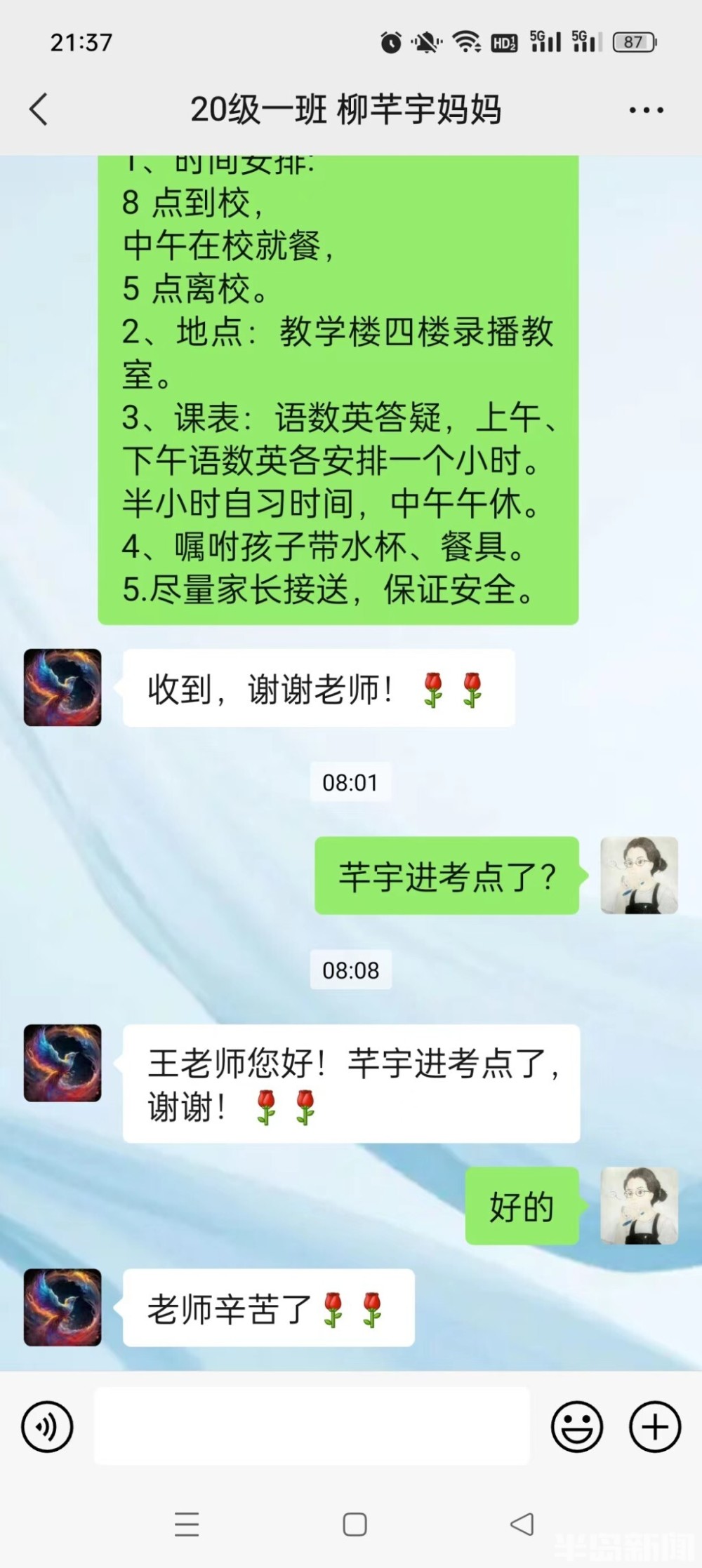This screenshot has height=1568, width=702.
Task: Open chat info via three-dot menu
Action: point(646,110)
